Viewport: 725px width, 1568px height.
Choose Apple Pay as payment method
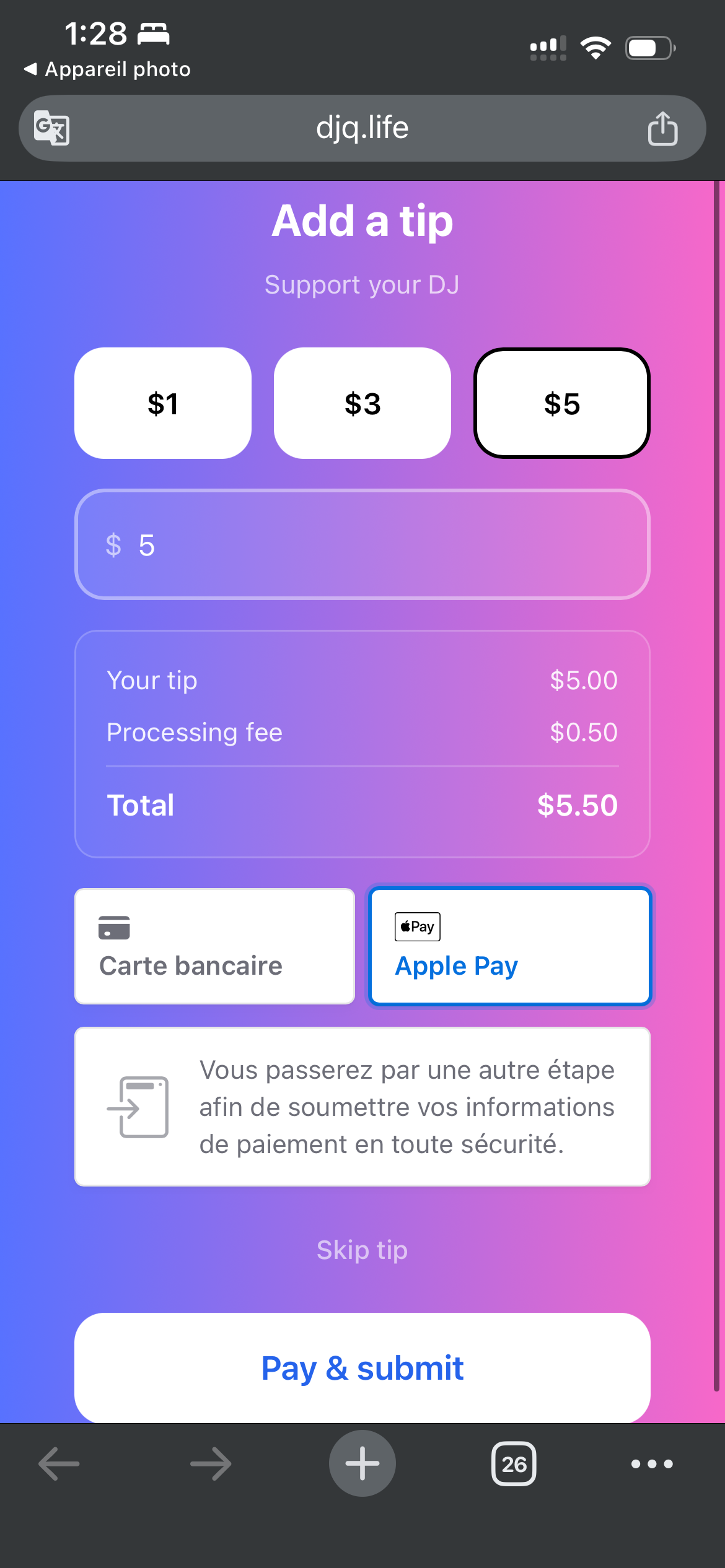point(509,946)
